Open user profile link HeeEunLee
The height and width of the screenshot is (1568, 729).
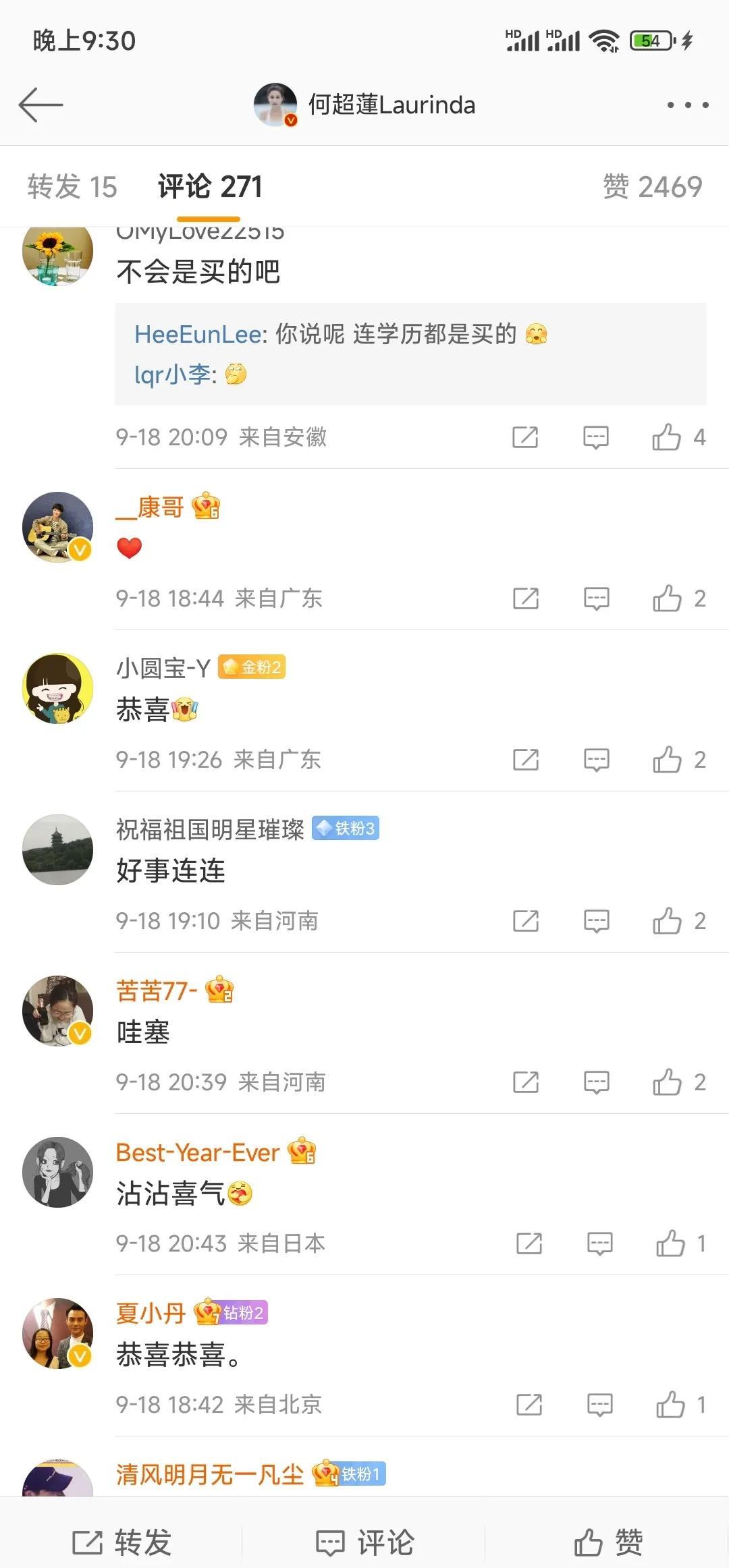pos(194,335)
